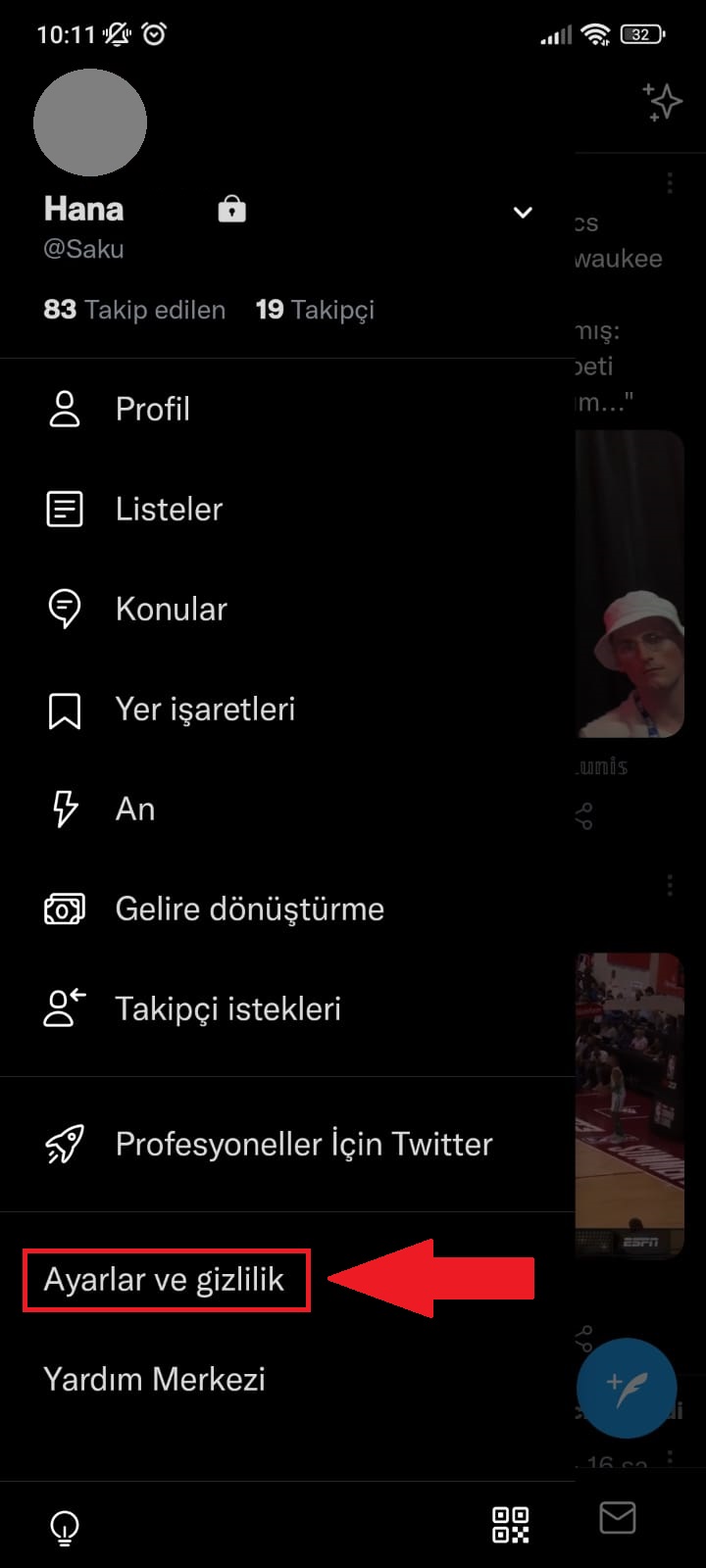The height and width of the screenshot is (1568, 706).
Task: Open Ayarlar ve gizlilik settings
Action: (165, 1280)
